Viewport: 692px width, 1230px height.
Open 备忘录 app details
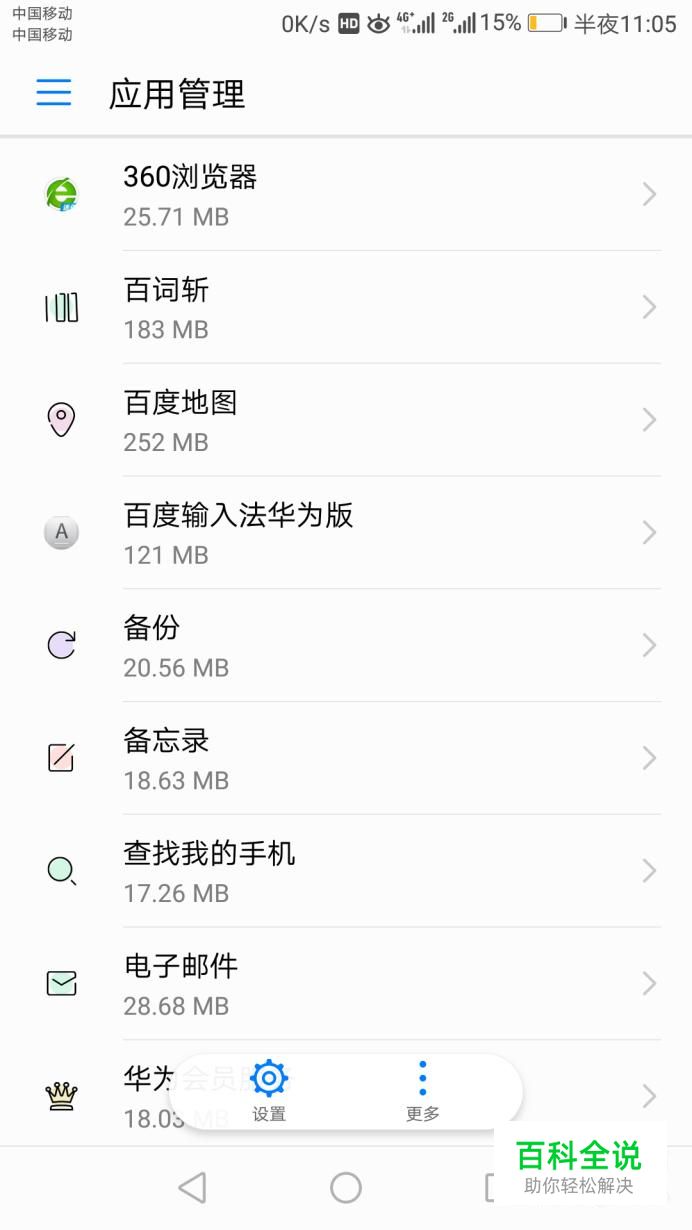346,759
